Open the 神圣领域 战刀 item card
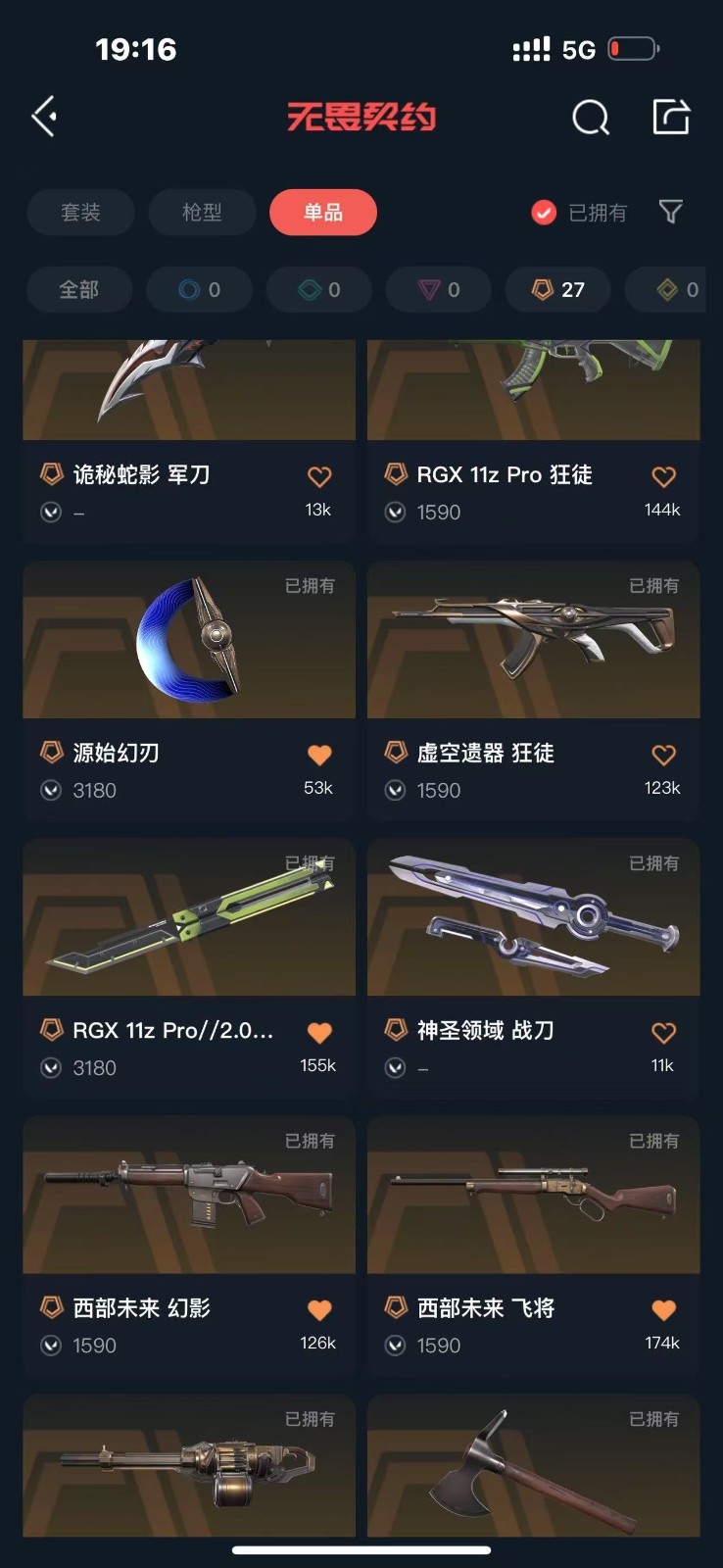 tap(534, 968)
